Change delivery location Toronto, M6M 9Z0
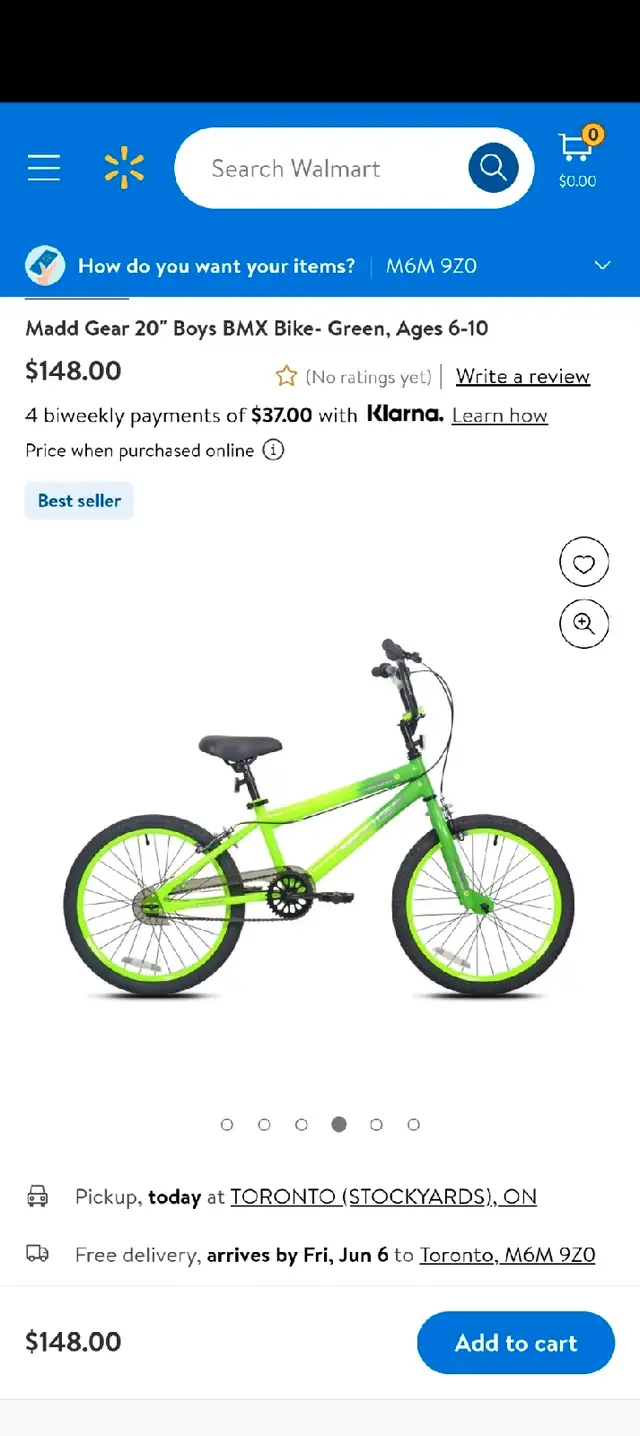The width and height of the screenshot is (640, 1436). point(507,1255)
